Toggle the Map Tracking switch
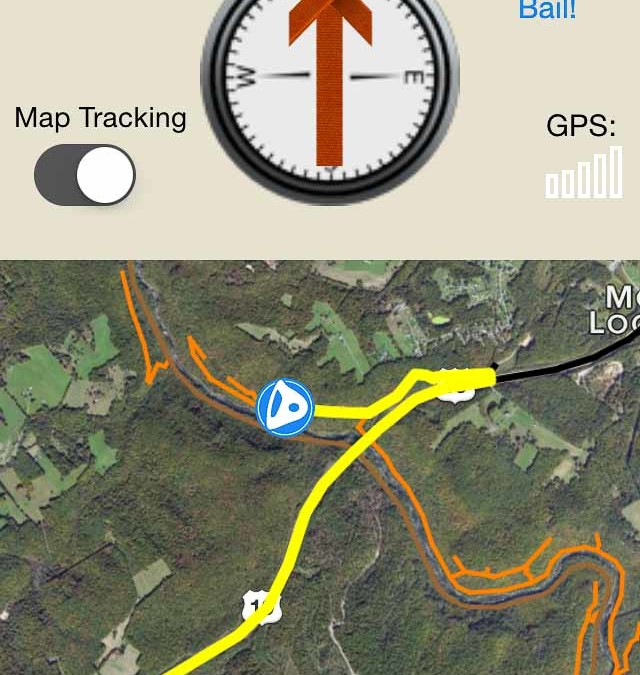The width and height of the screenshot is (640, 675). [x=85, y=175]
